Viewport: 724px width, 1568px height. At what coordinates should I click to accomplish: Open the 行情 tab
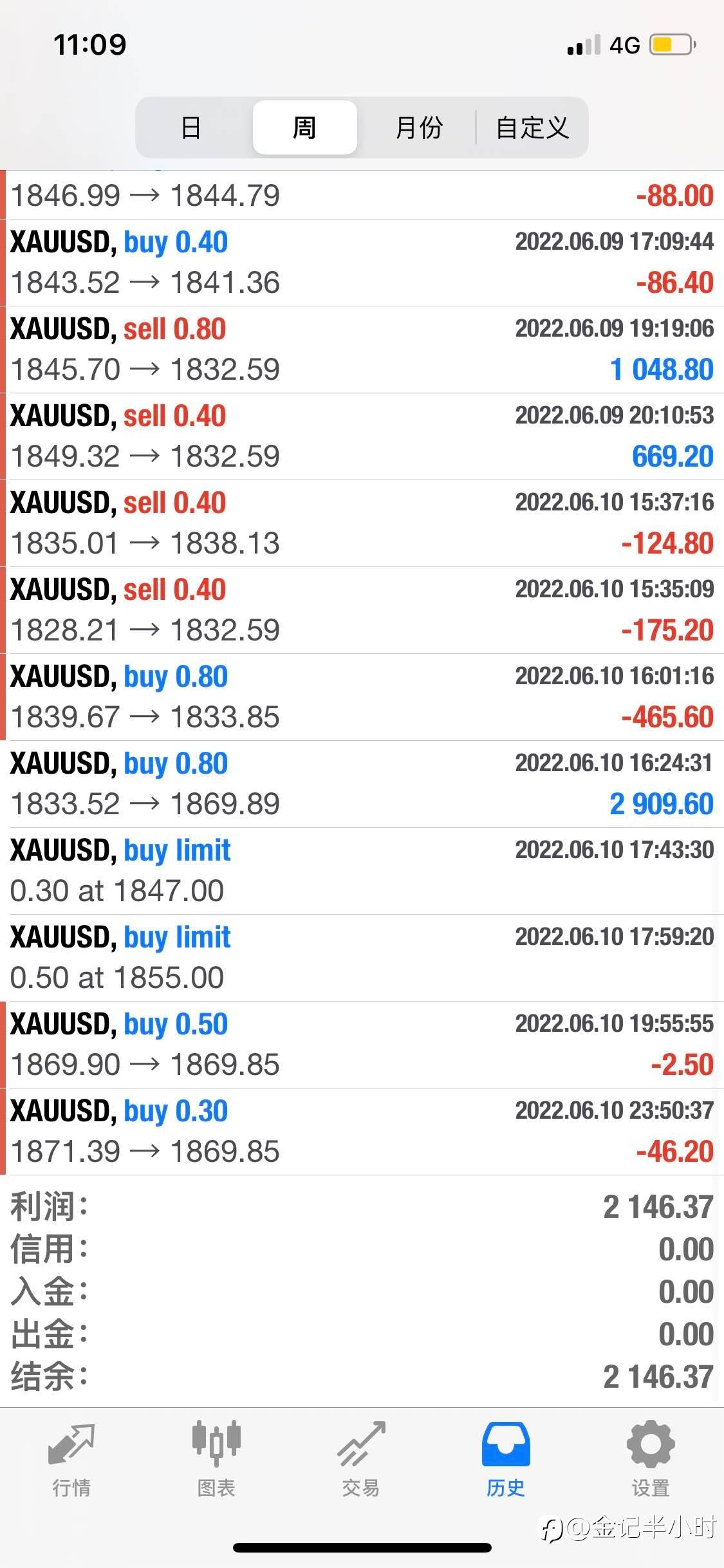[71, 1460]
